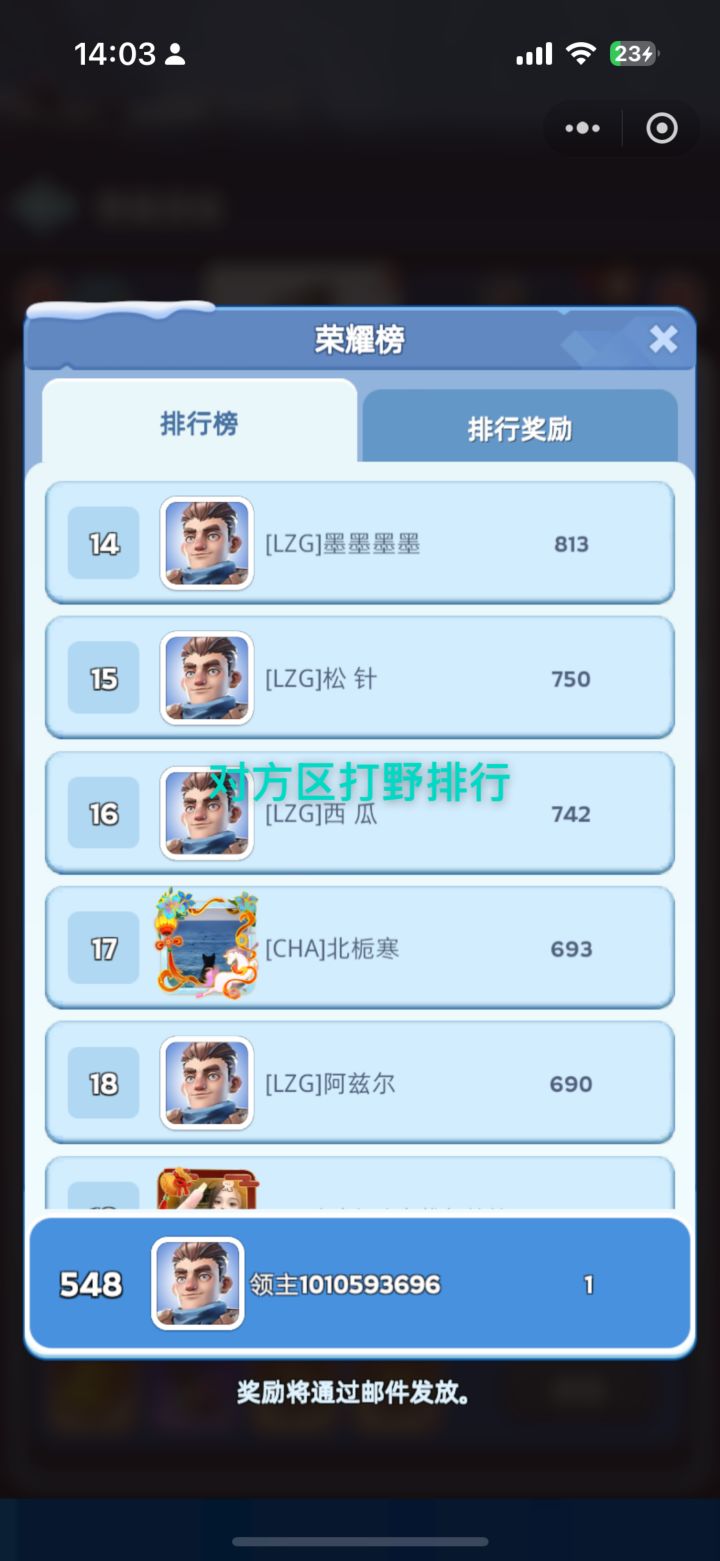Select the 排行榜 tab

pos(196,422)
